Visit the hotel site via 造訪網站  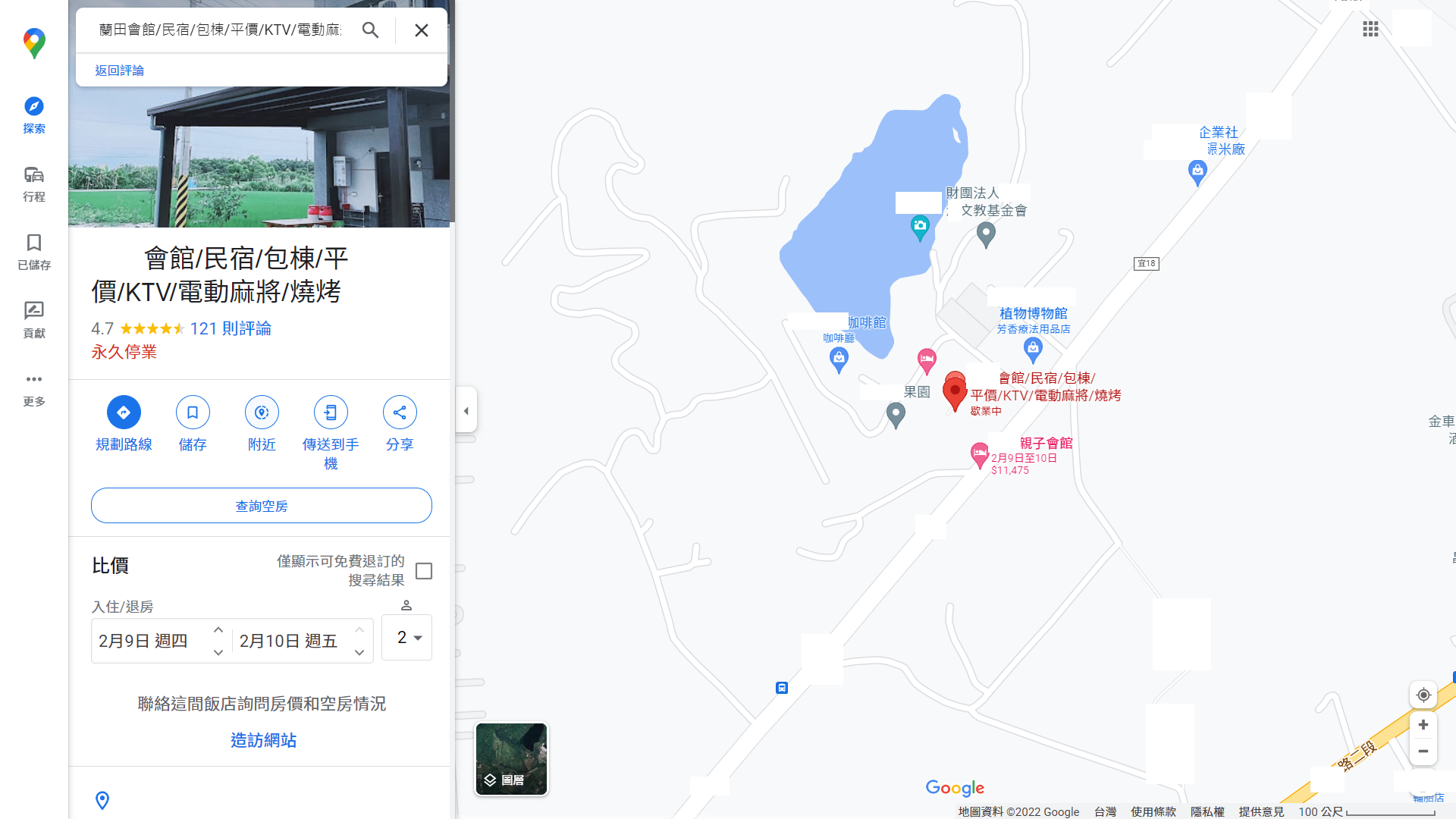(263, 740)
